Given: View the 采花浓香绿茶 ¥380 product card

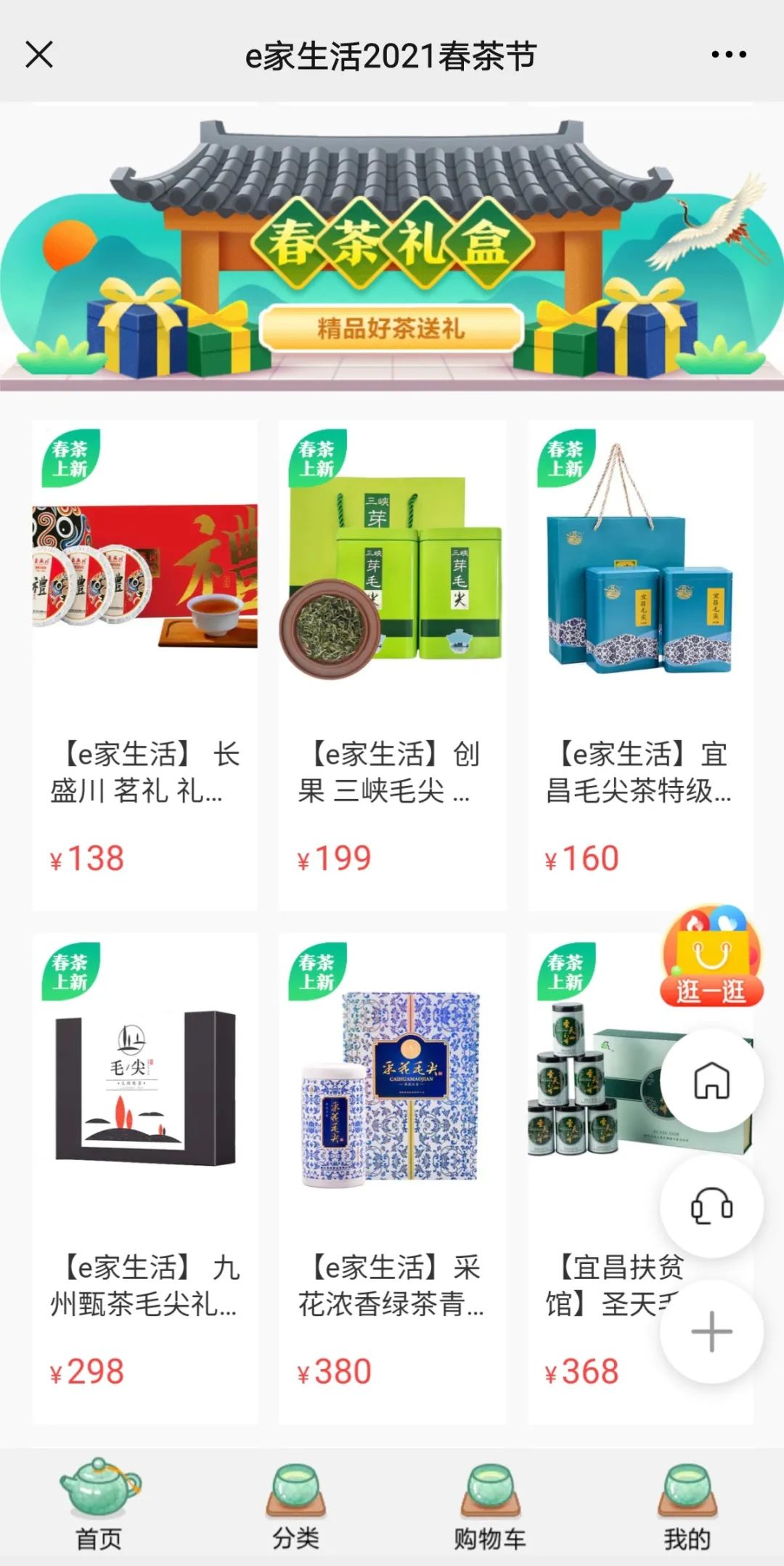Looking at the screenshot, I should (392, 1177).
